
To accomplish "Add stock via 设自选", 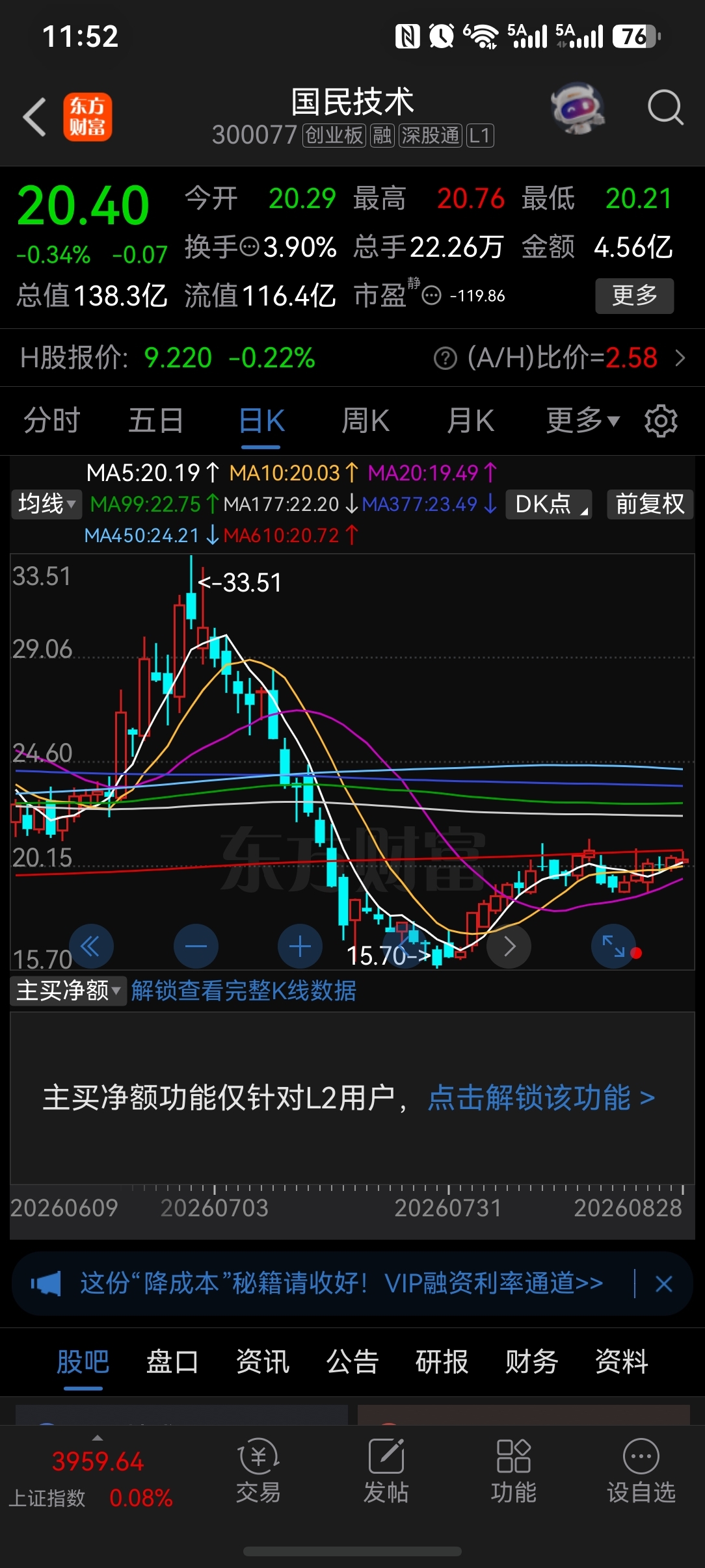I will [641, 1470].
